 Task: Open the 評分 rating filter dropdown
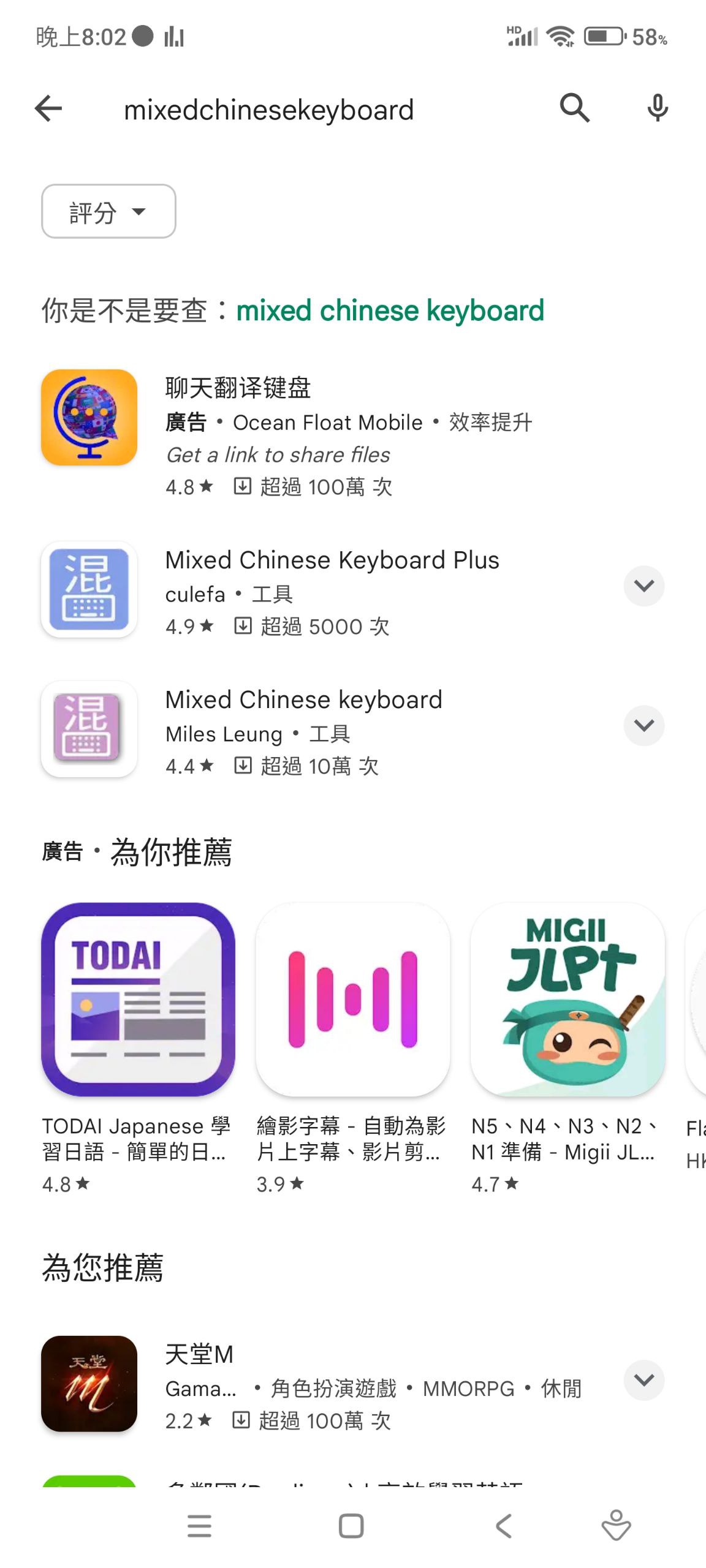[108, 211]
